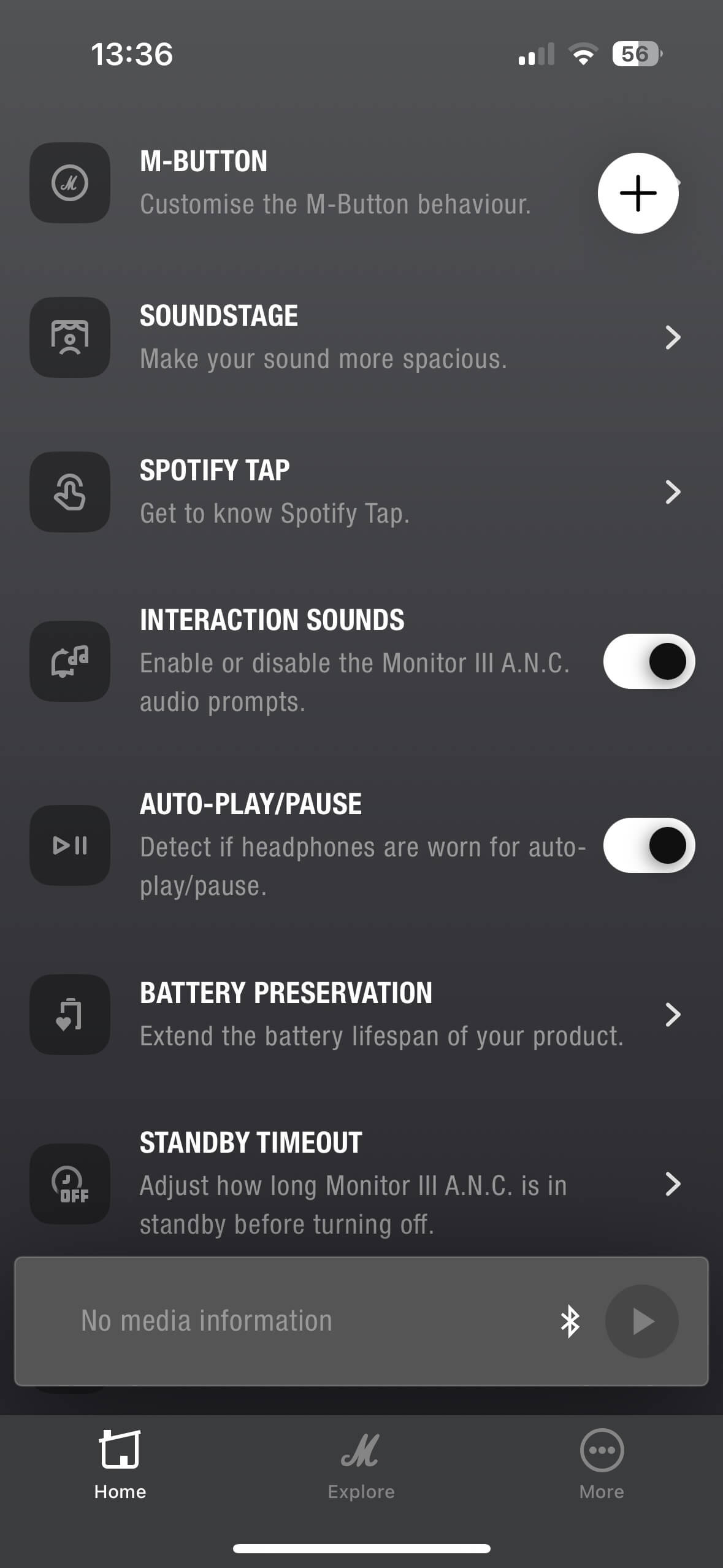Open Spotify Tap information
Screen dimensions: 723x1568
356,492
